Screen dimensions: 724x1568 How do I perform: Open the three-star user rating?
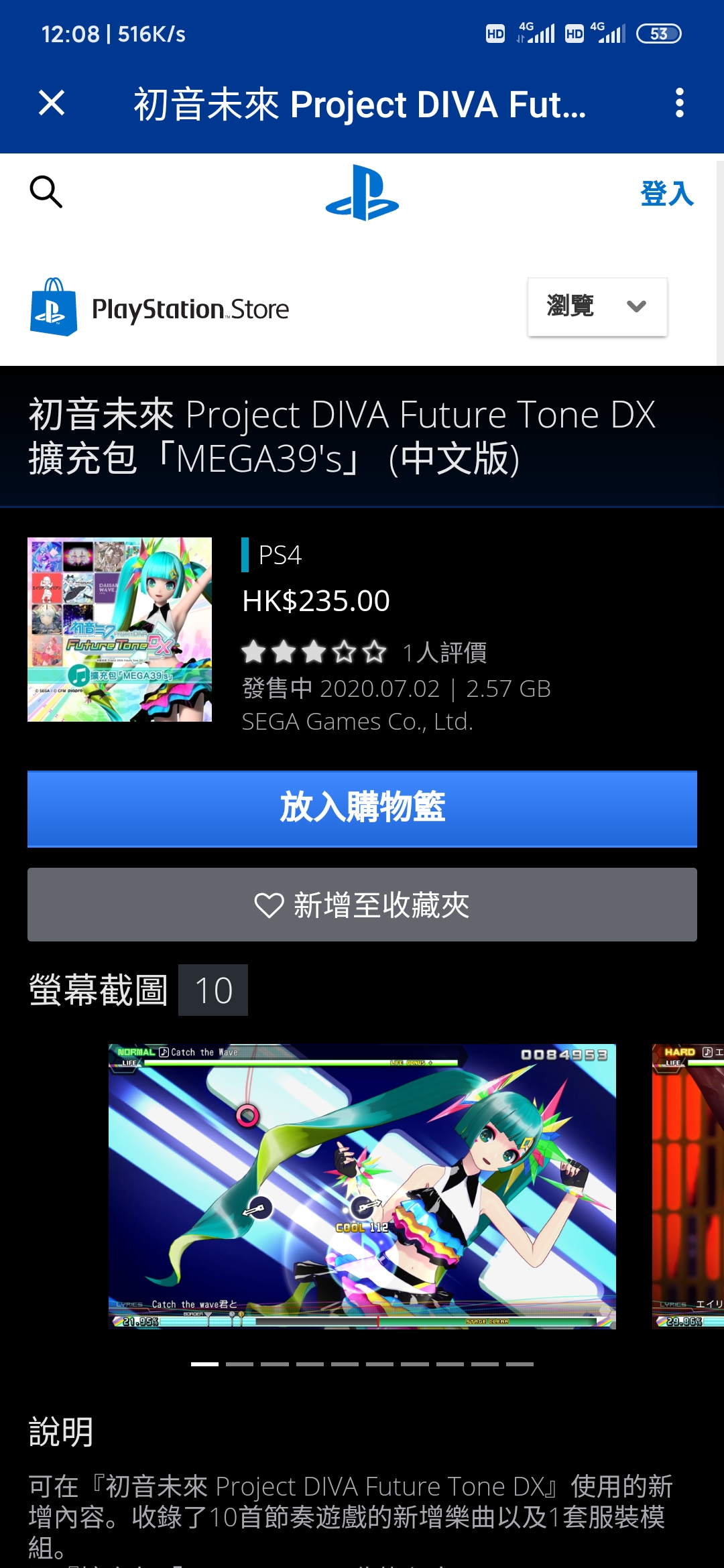pos(314,651)
